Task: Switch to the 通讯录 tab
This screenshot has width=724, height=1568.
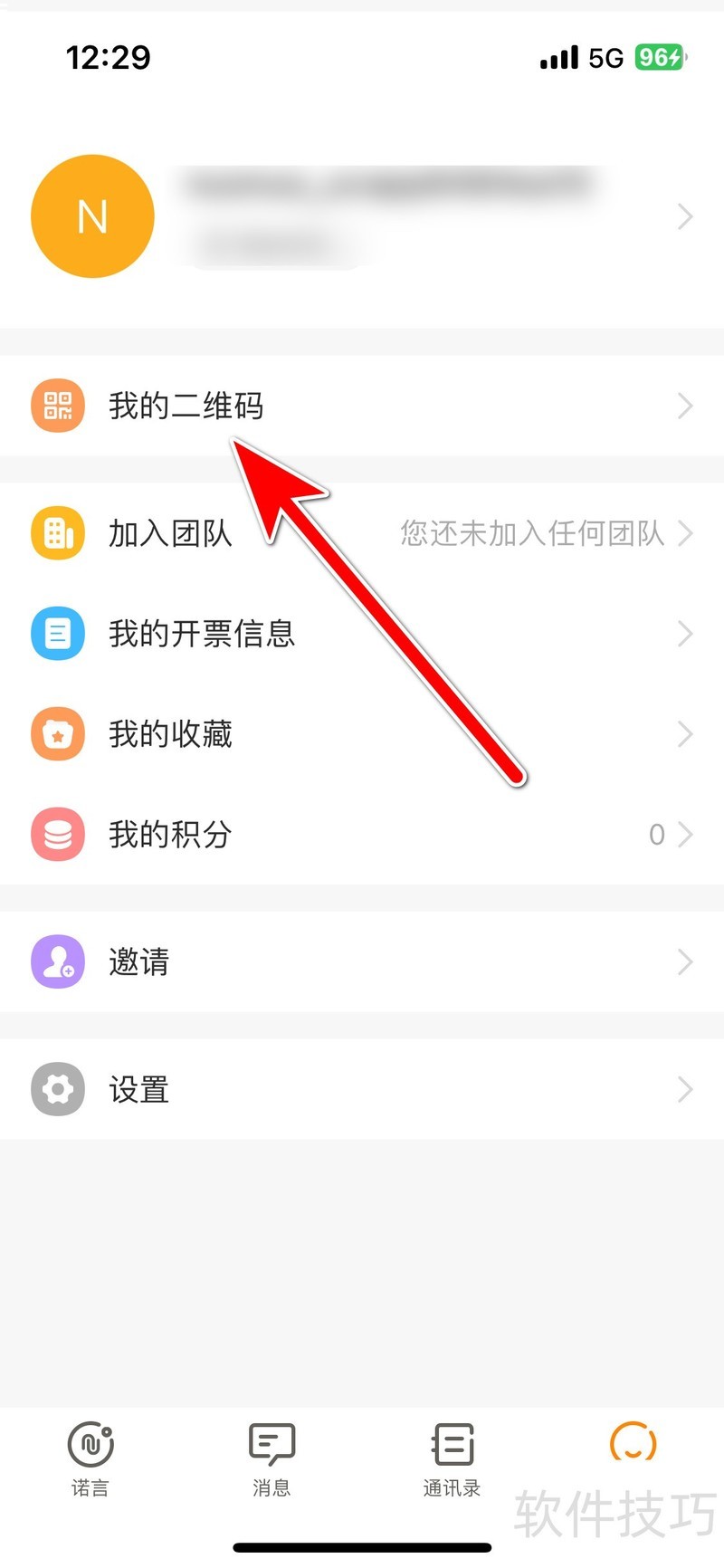Action: 452,1459
